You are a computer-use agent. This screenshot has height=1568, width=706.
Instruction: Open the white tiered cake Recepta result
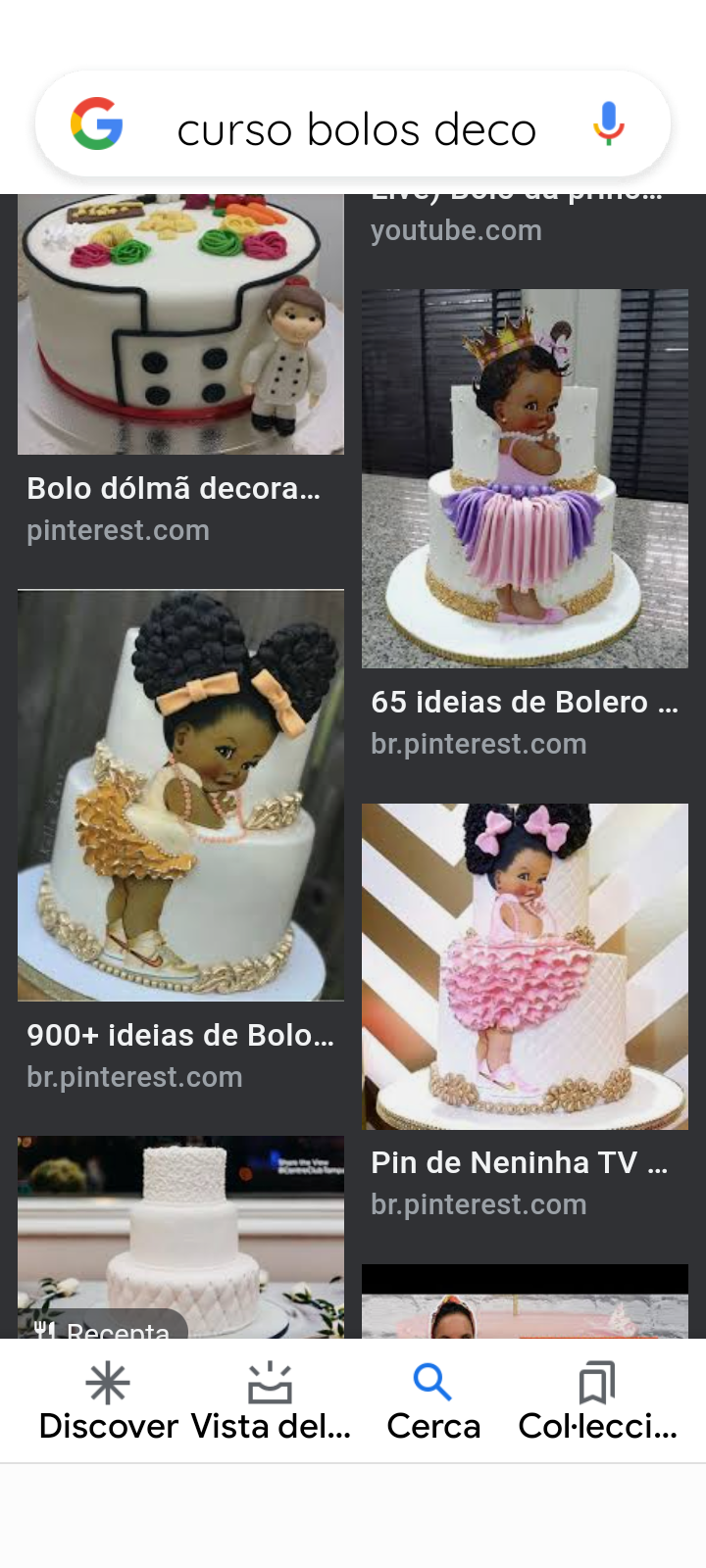pos(180,1235)
